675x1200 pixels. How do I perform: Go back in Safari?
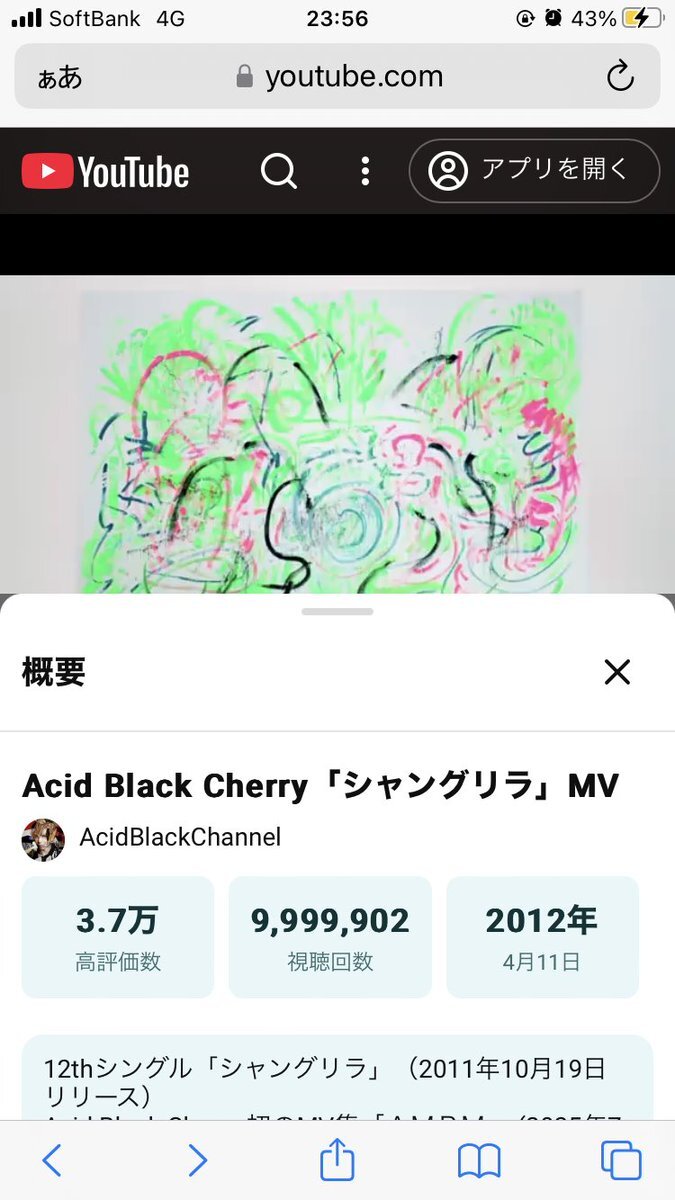pyautogui.click(x=52, y=1160)
